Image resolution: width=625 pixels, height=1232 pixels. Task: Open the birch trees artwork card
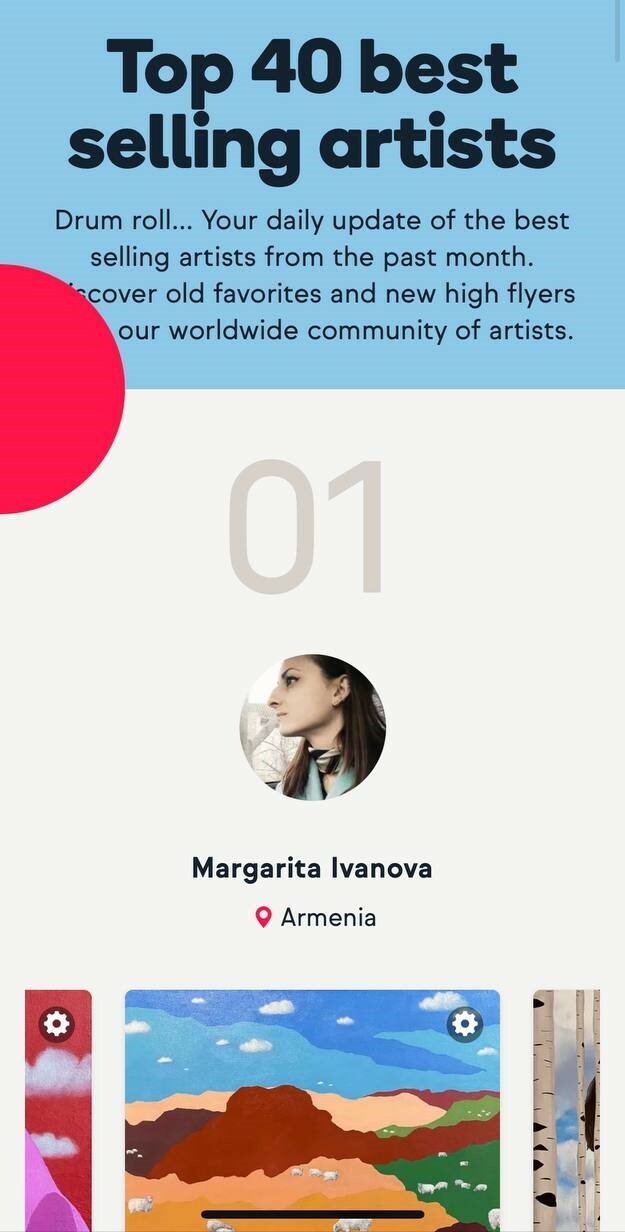click(x=566, y=1110)
